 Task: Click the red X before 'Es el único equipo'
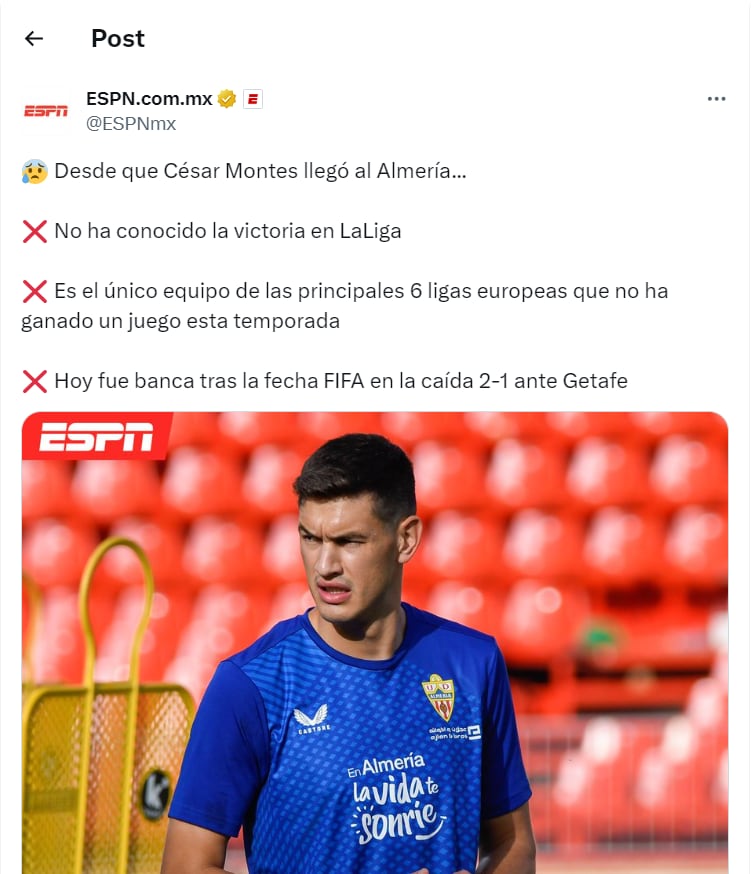[x=36, y=291]
